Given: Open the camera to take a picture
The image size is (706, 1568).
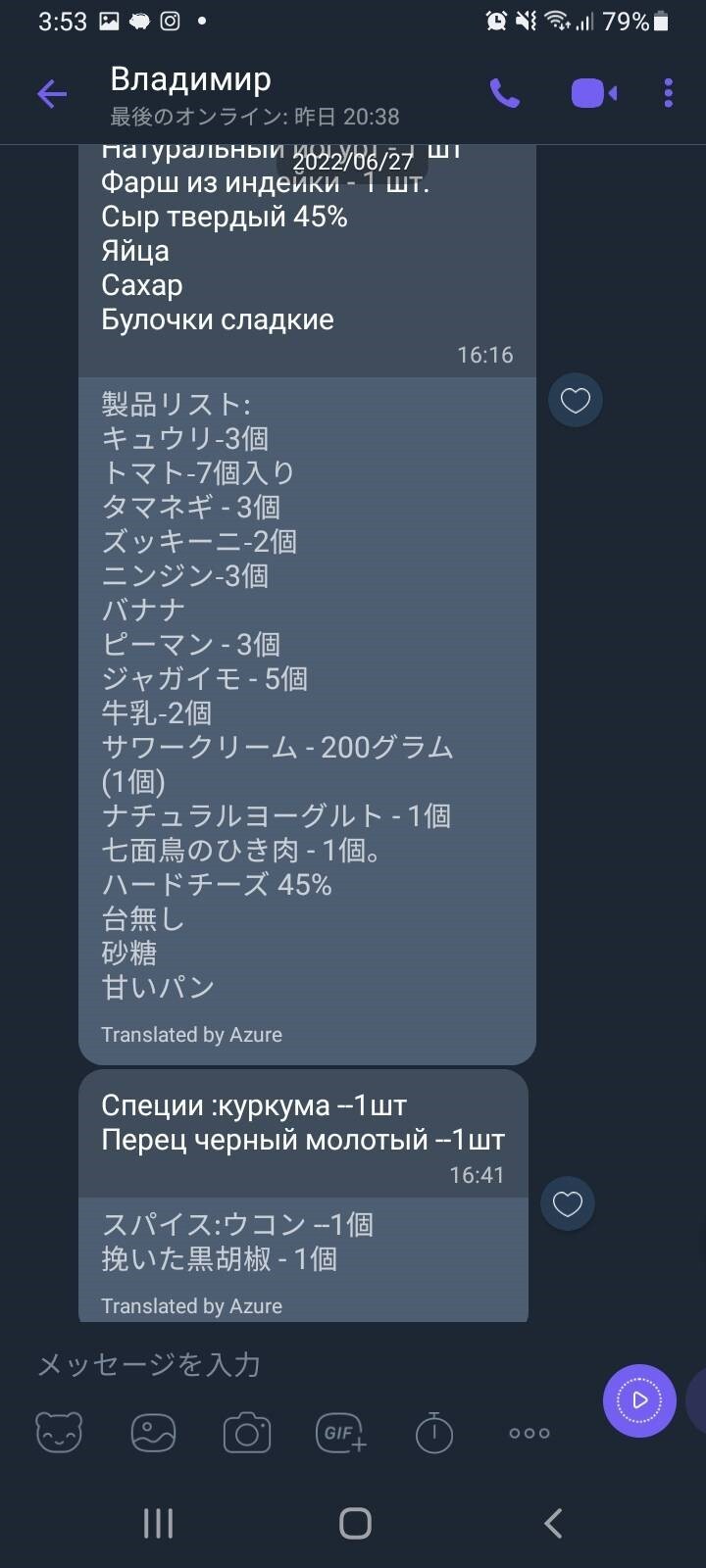Looking at the screenshot, I should [247, 1433].
